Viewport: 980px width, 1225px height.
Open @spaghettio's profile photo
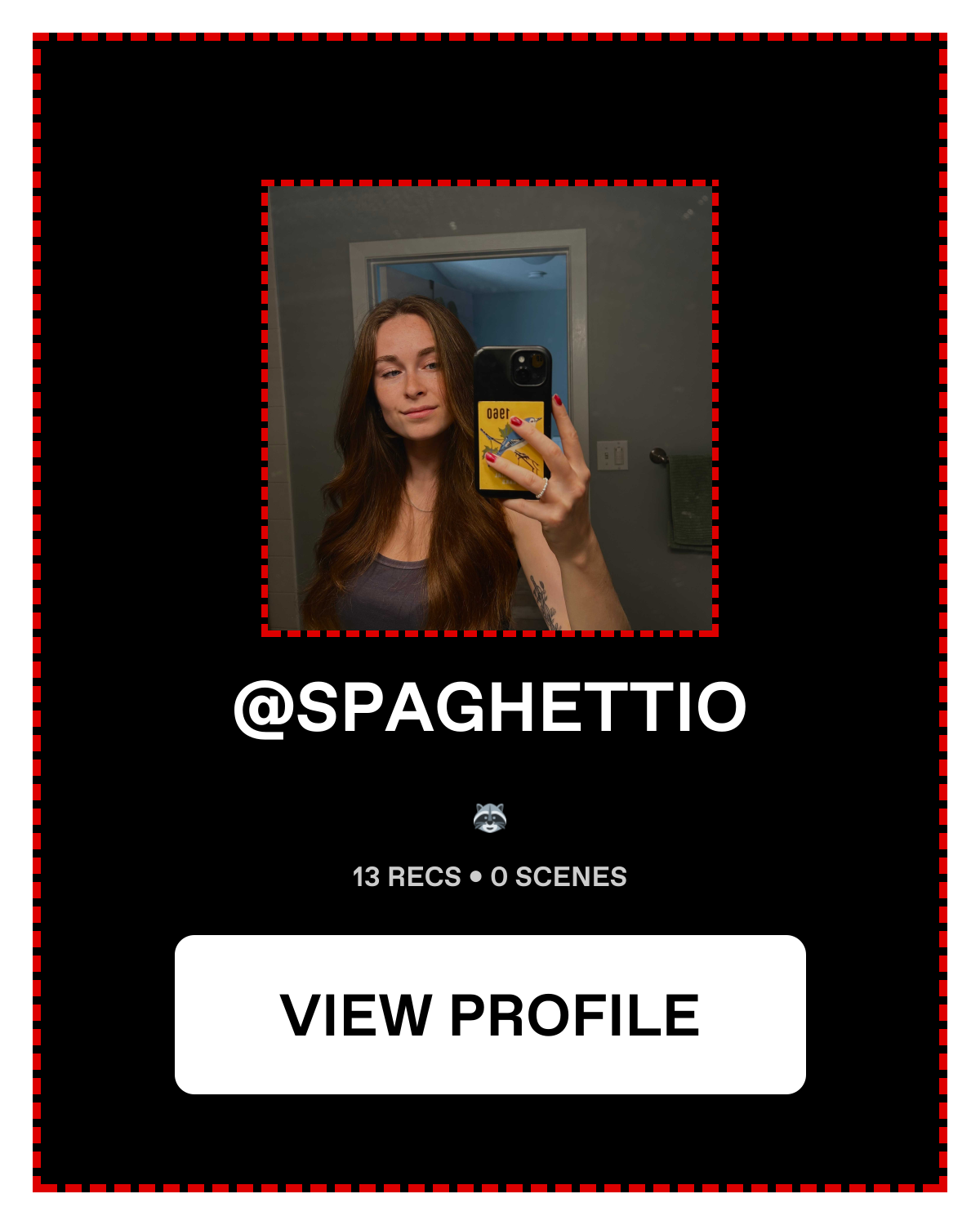(x=490, y=408)
